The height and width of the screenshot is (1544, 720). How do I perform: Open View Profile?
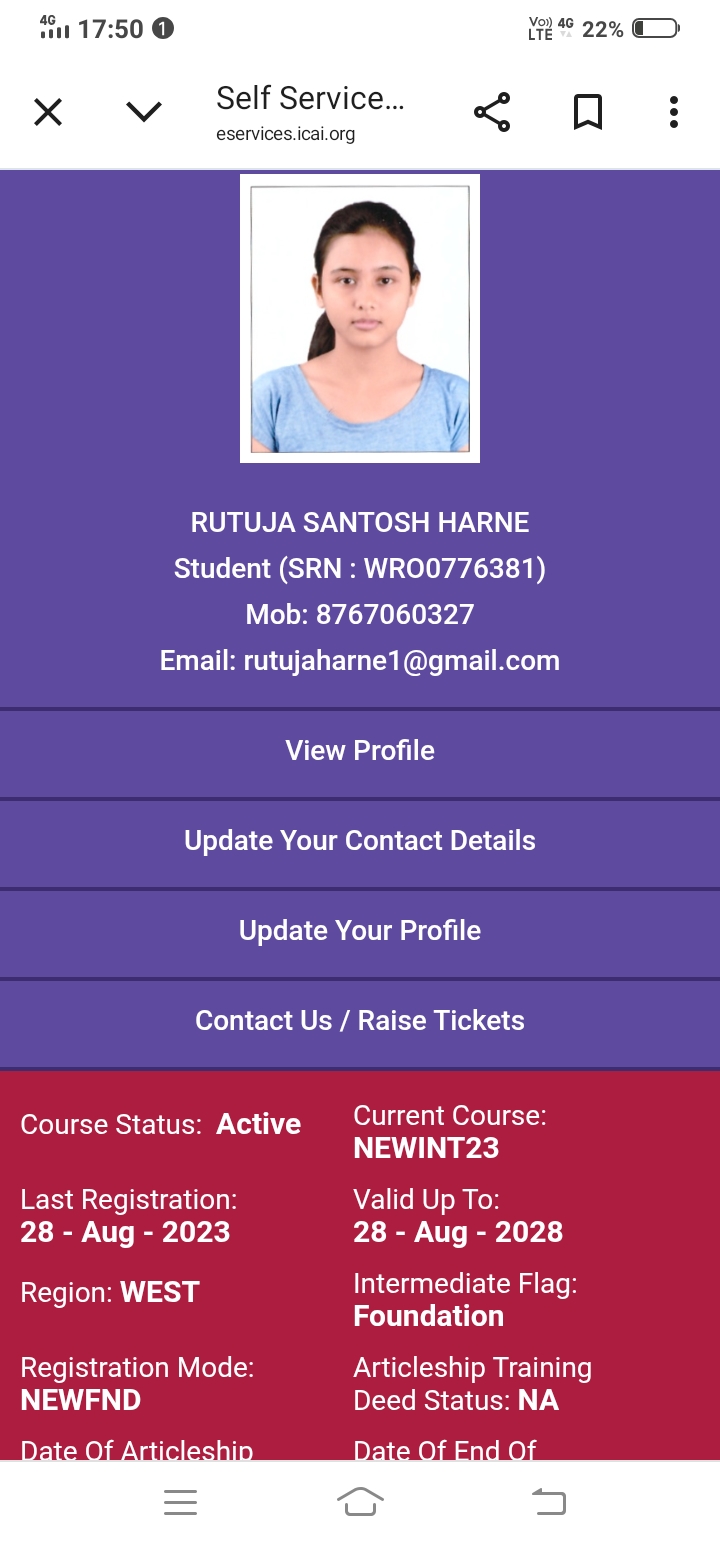point(360,751)
